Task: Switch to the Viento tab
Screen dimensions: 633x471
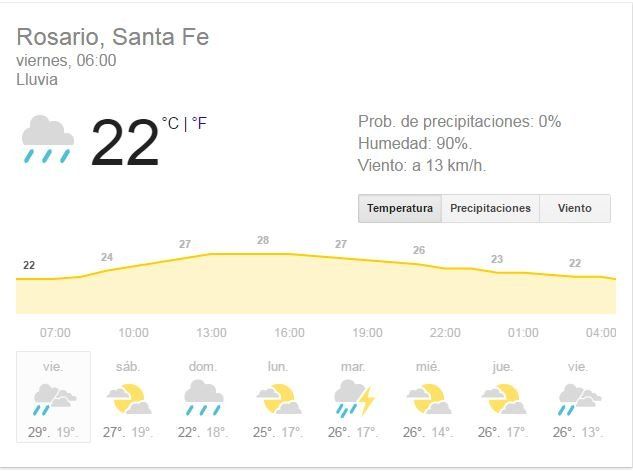Action: point(575,208)
